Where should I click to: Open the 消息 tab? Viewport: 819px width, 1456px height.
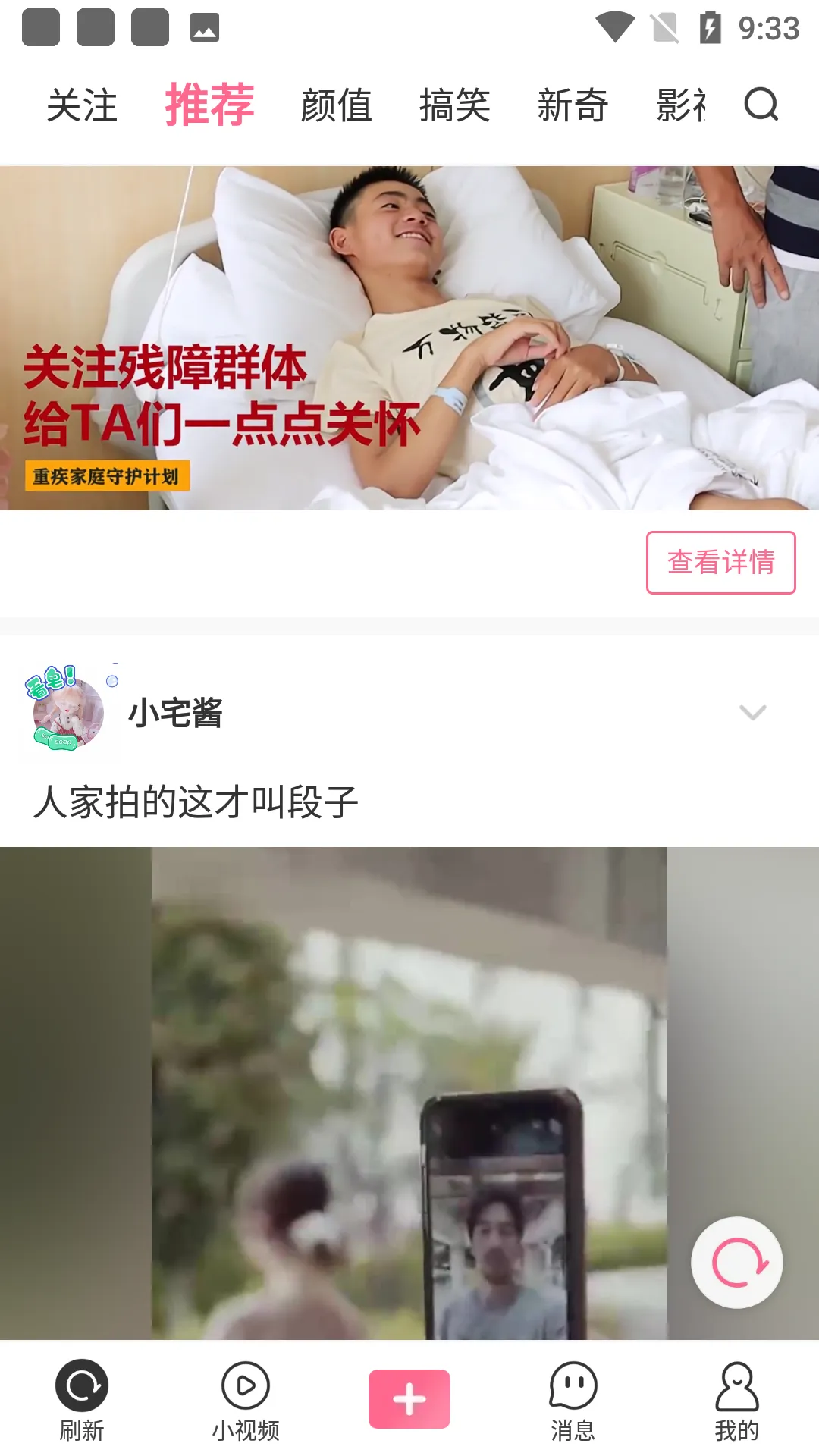[x=573, y=1400]
